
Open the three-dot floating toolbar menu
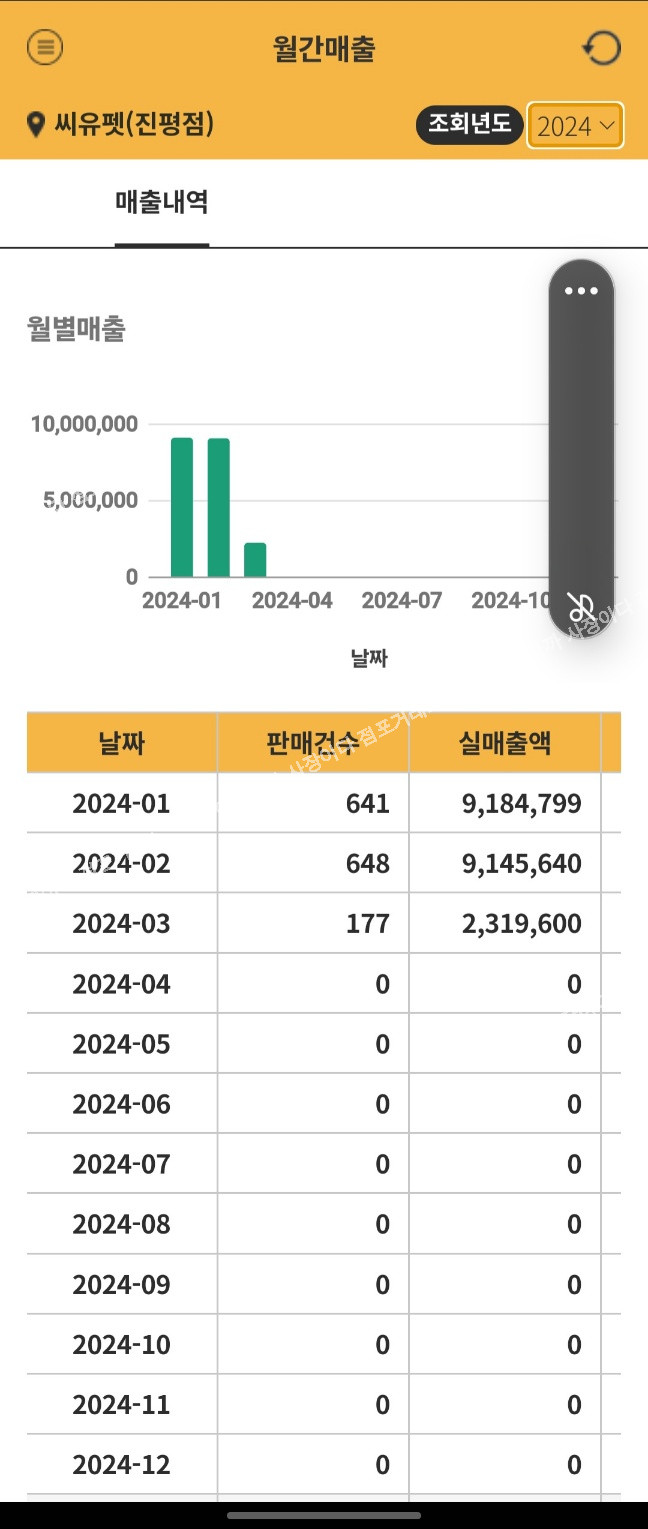click(581, 291)
